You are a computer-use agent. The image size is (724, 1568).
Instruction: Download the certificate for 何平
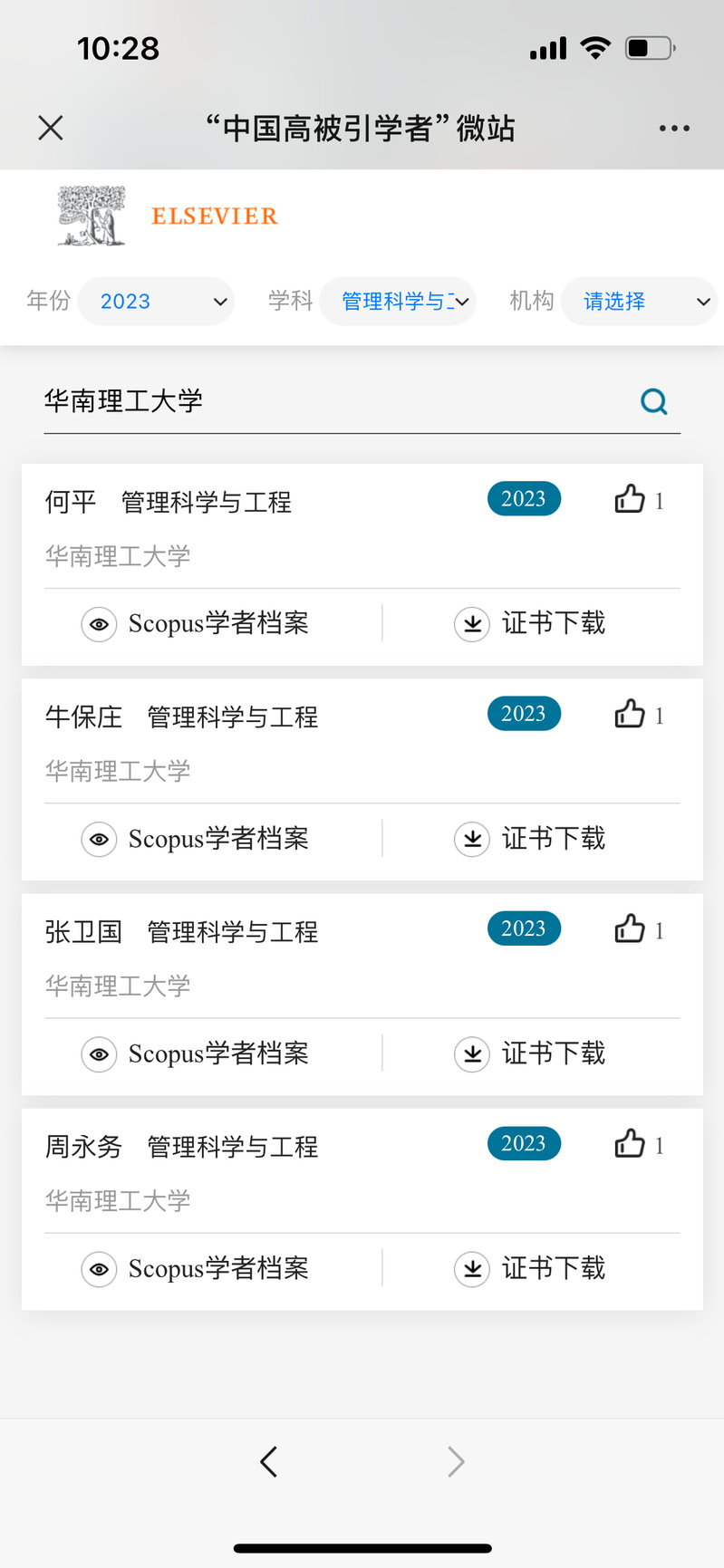pos(530,623)
